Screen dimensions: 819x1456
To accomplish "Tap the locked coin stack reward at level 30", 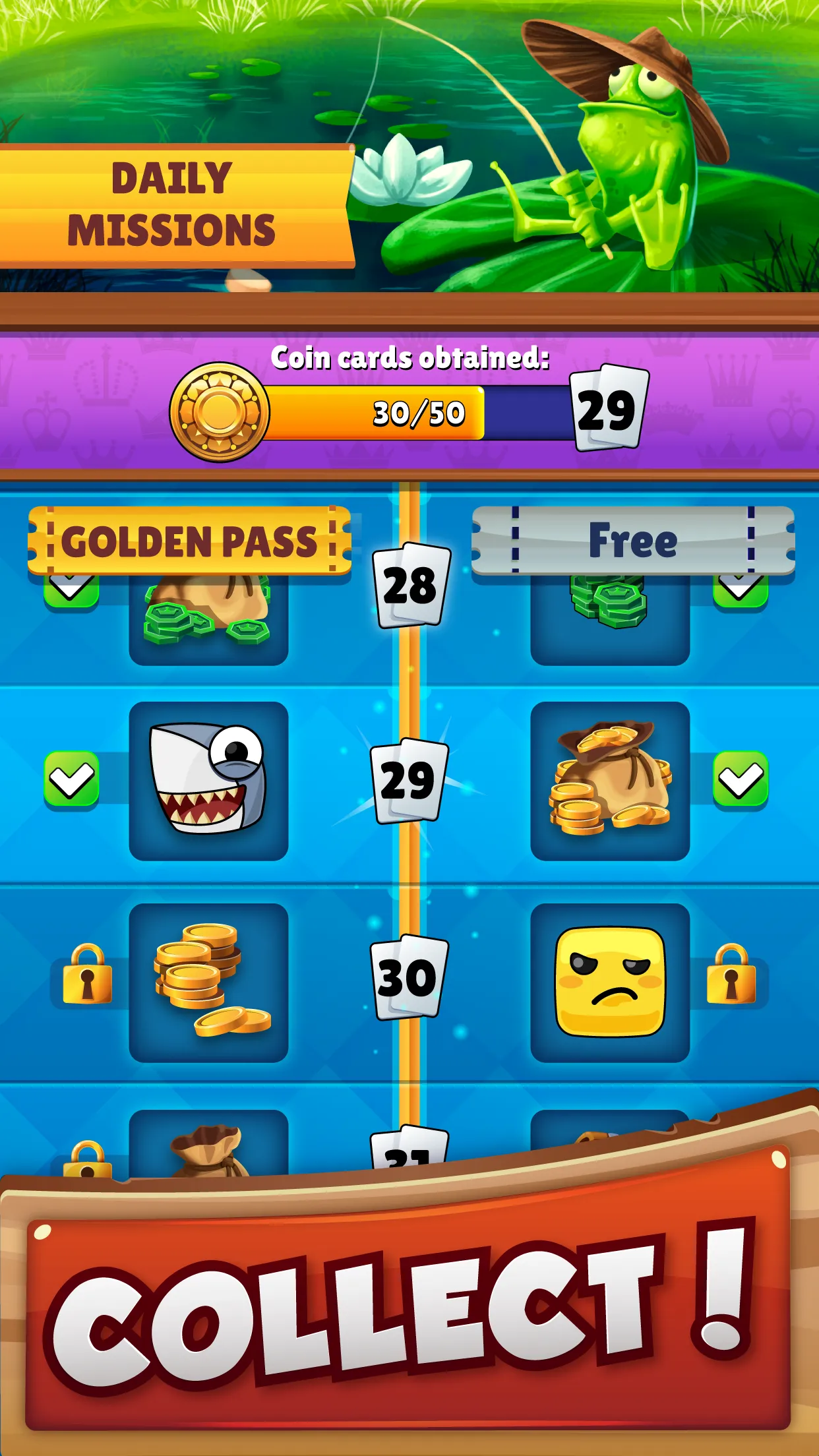I will point(208,983).
